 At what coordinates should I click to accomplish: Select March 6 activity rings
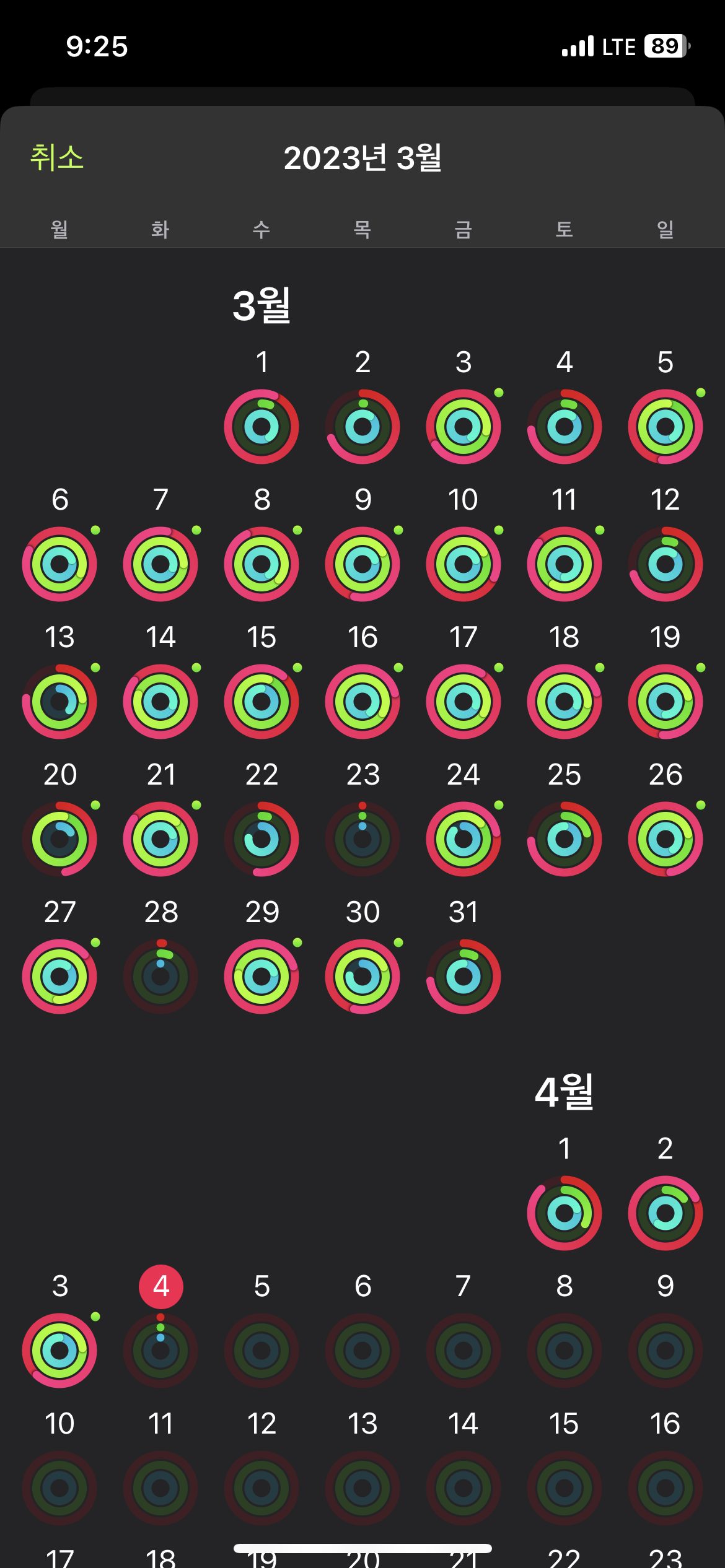(x=59, y=564)
